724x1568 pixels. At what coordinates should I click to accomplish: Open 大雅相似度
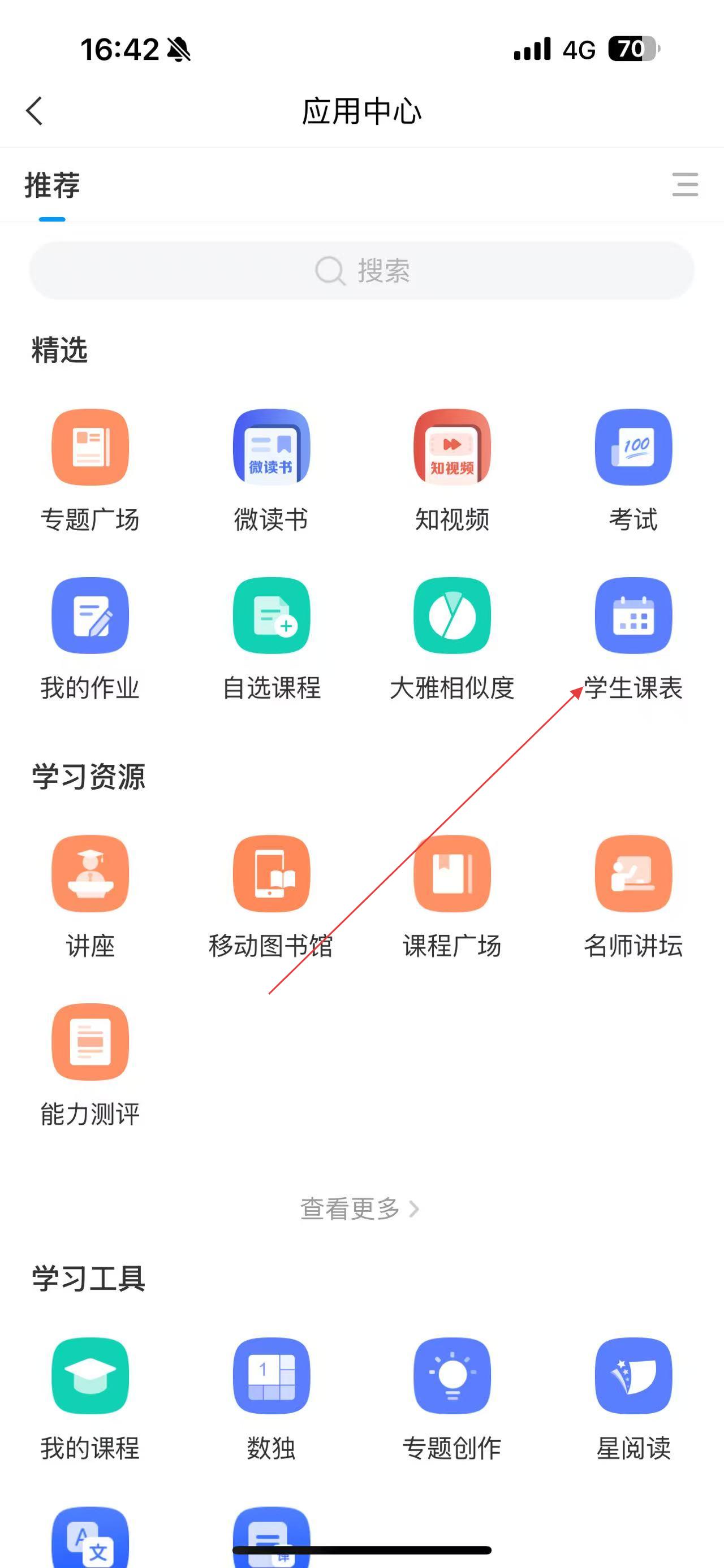point(452,616)
